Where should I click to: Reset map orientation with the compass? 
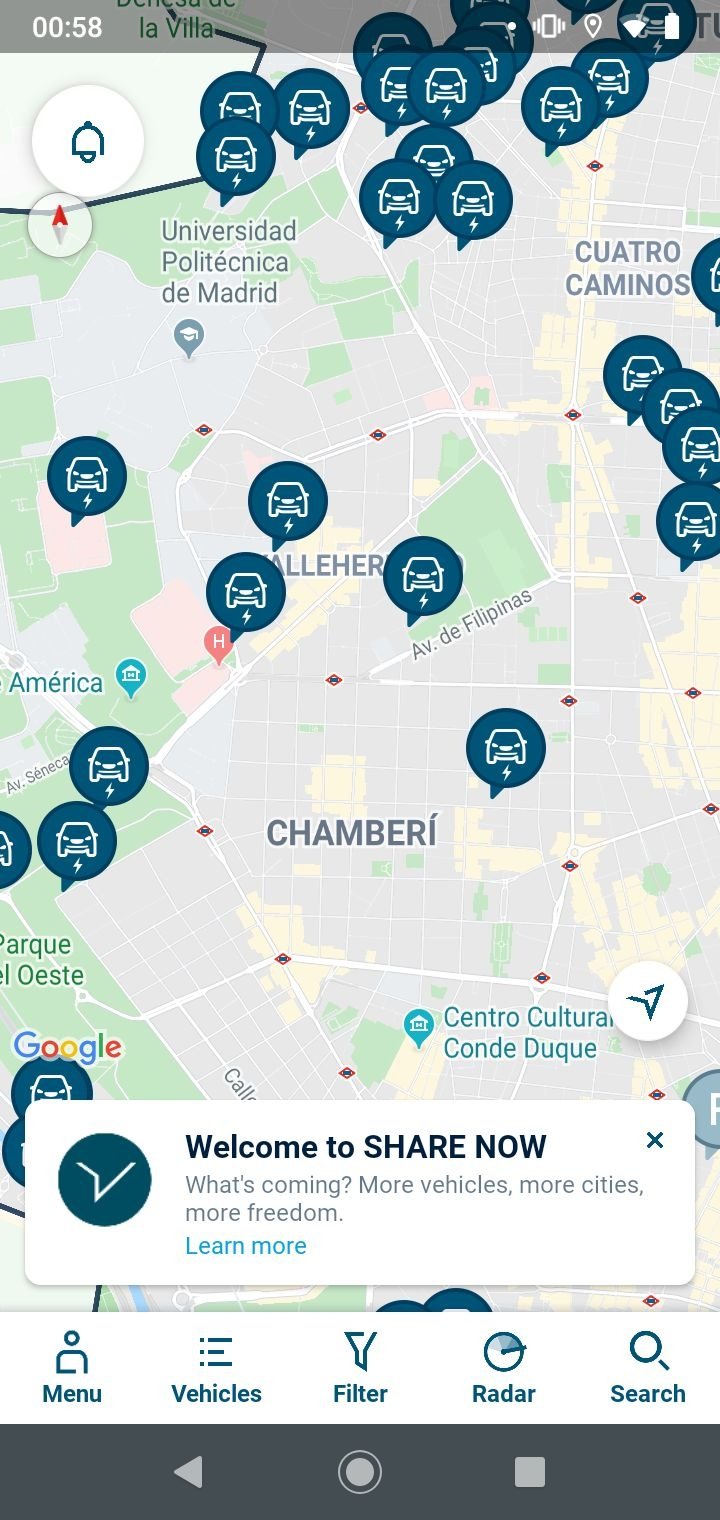pos(60,225)
